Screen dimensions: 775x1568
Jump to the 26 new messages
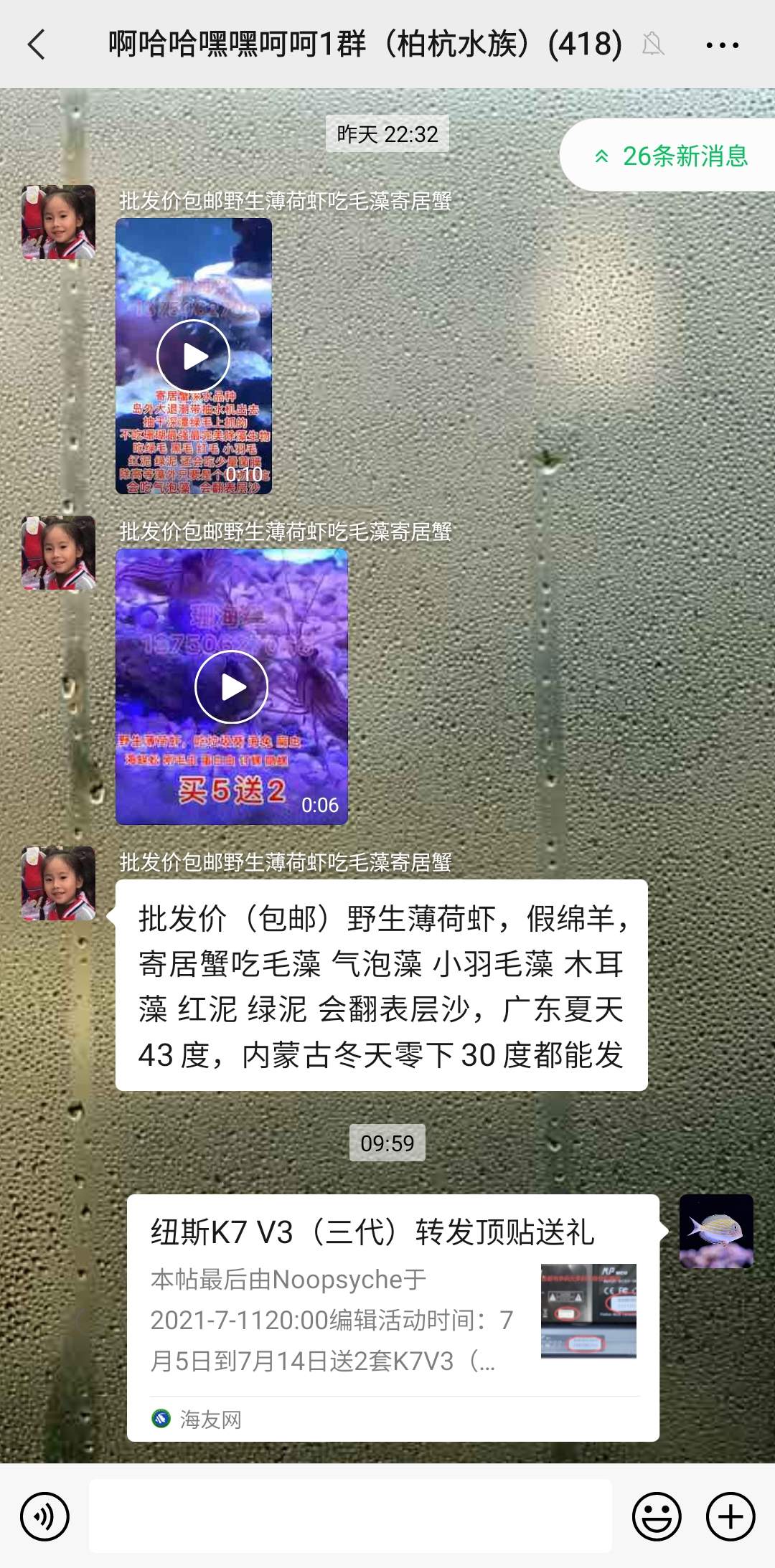[x=671, y=156]
